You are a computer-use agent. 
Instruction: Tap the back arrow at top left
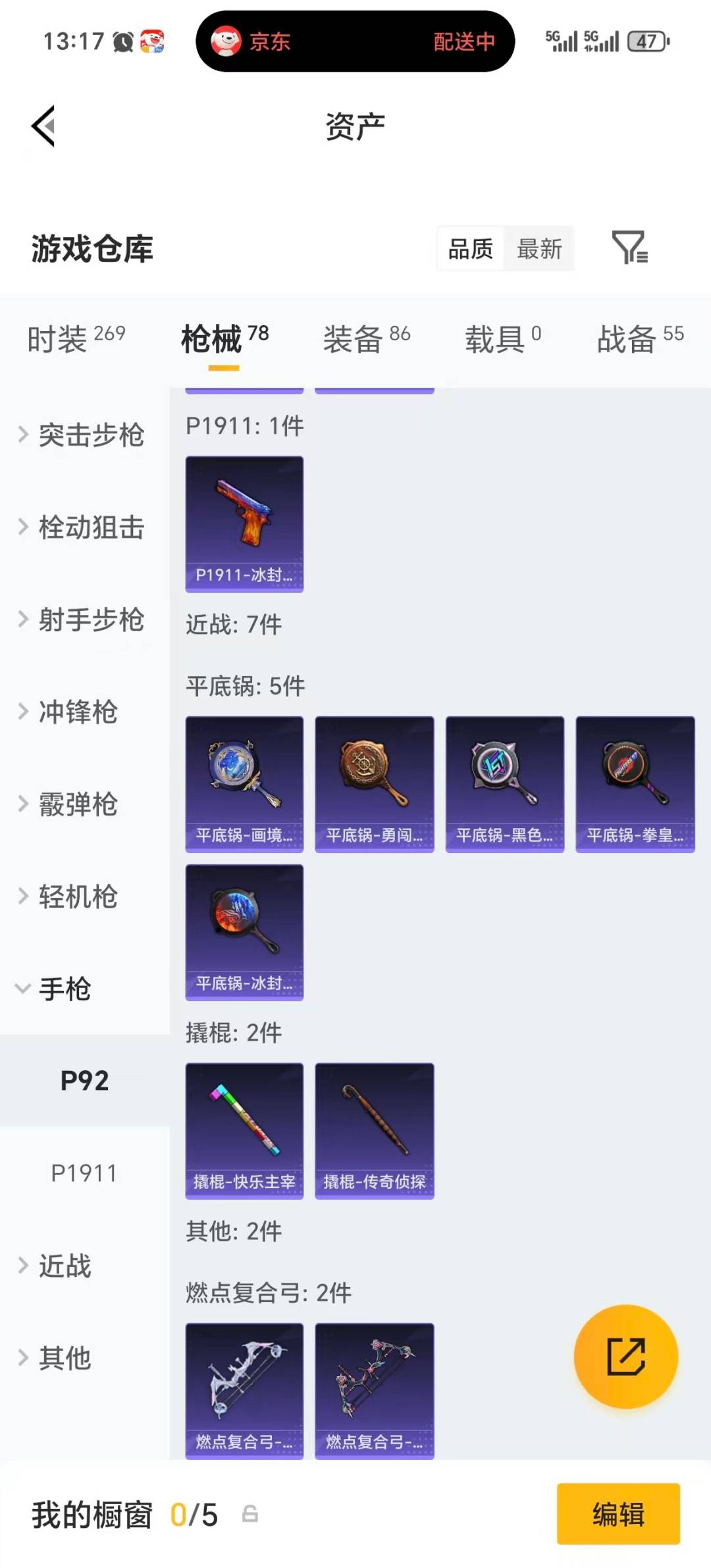(41, 126)
